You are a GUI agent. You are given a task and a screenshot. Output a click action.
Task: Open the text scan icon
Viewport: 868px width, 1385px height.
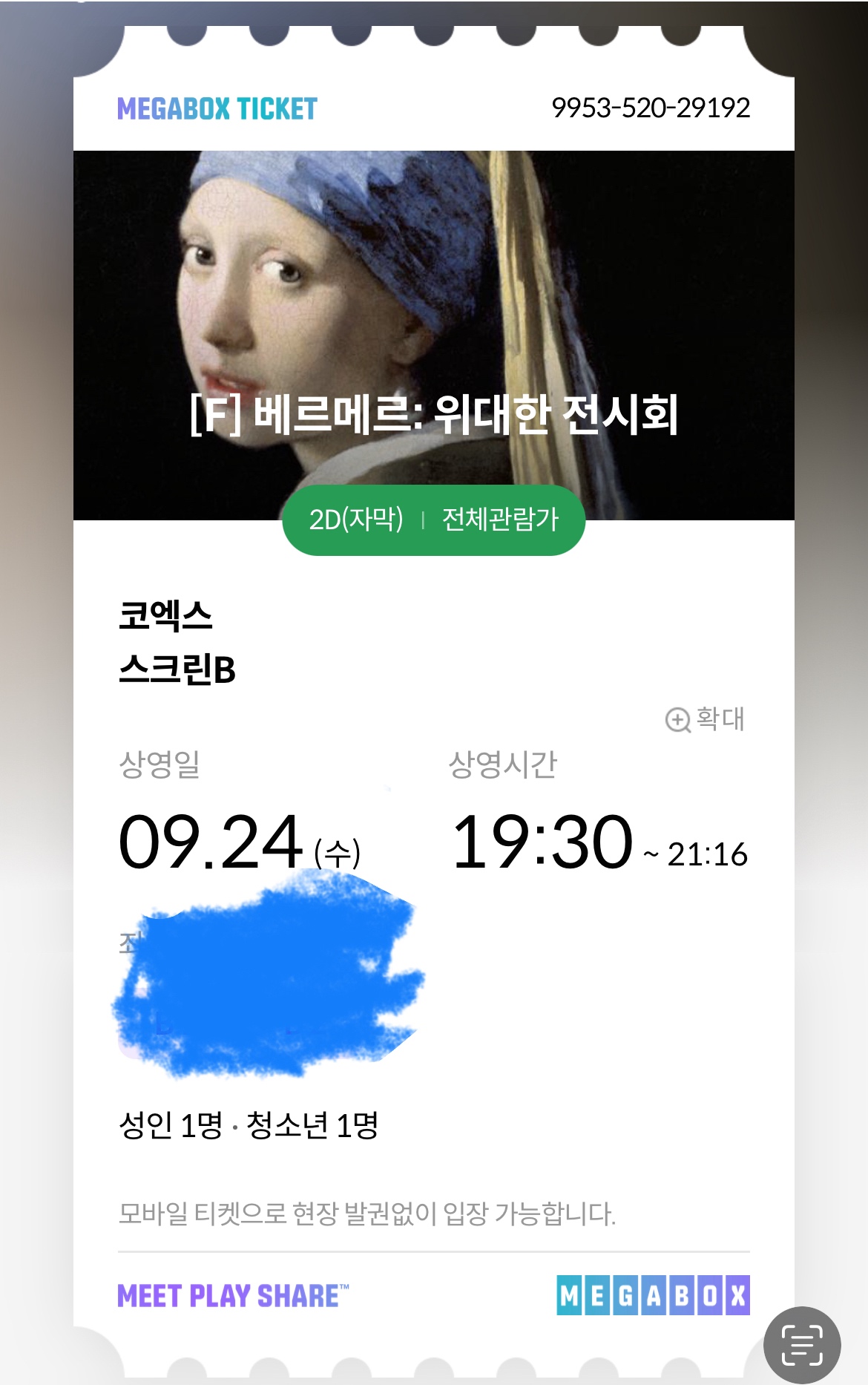click(x=802, y=1345)
